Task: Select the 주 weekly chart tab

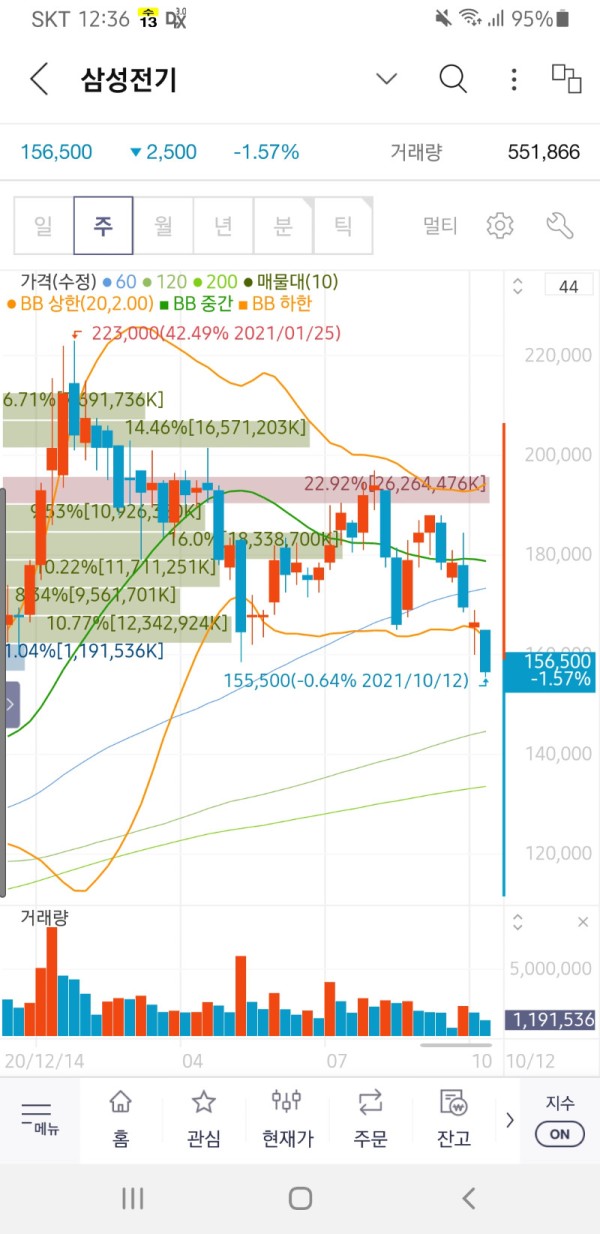Action: (103, 226)
